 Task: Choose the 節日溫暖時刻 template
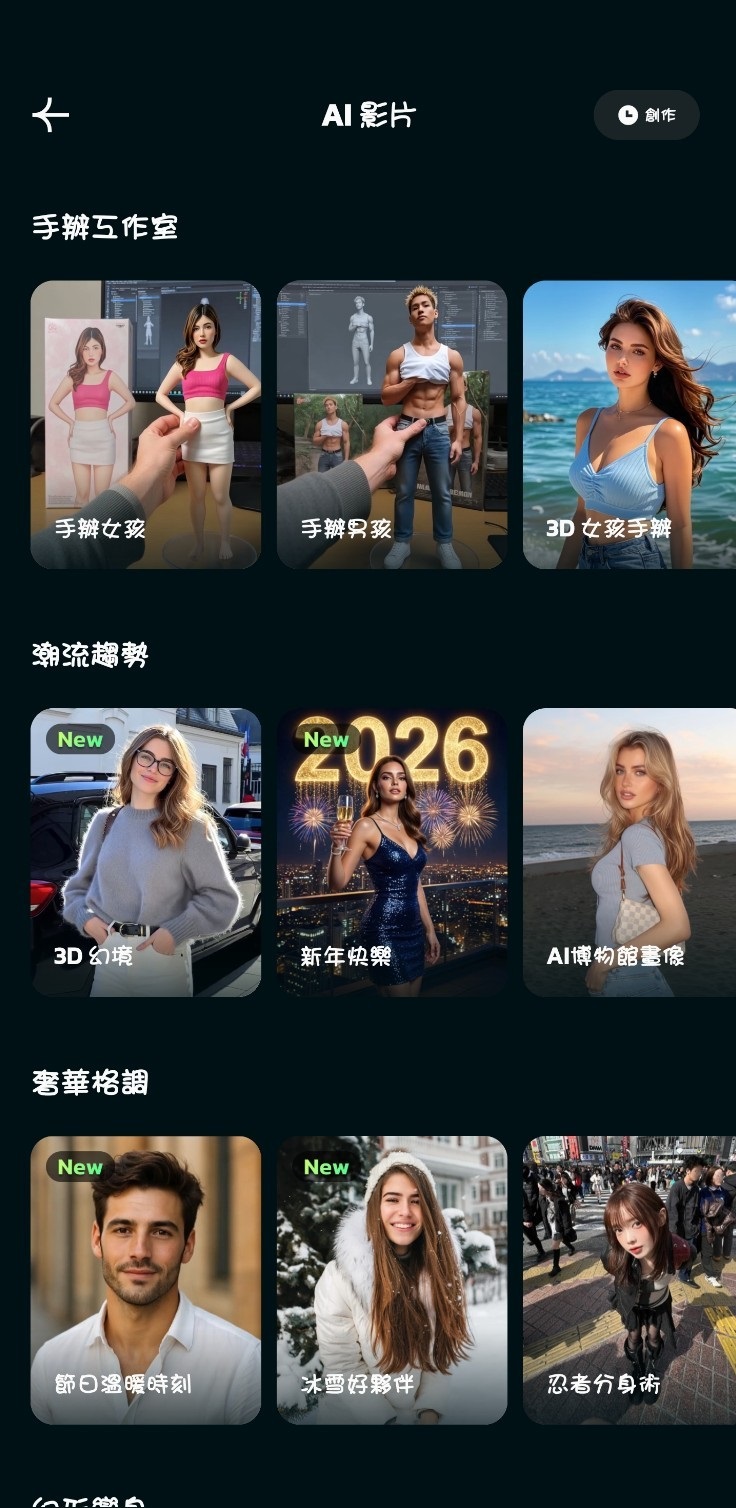point(146,1280)
